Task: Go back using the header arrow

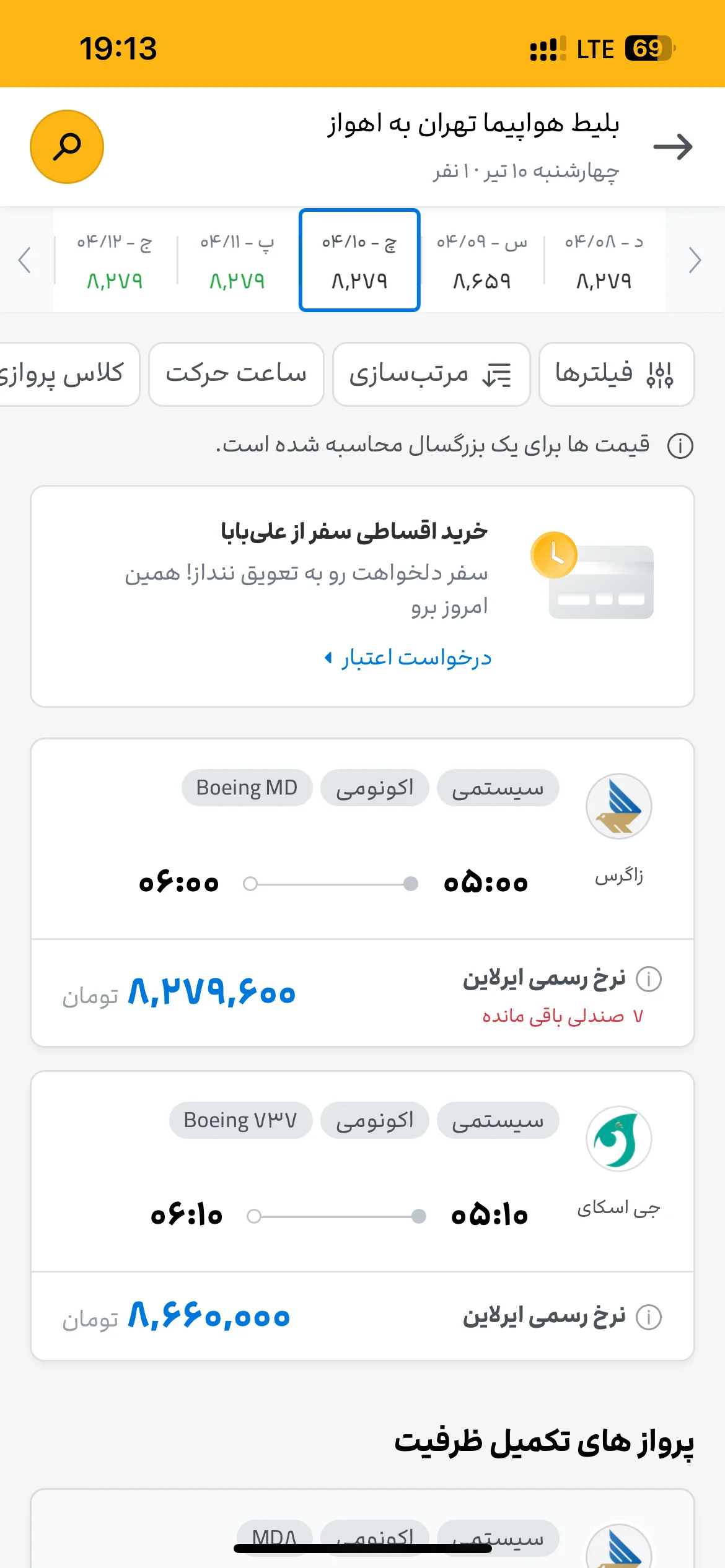Action: [x=673, y=147]
